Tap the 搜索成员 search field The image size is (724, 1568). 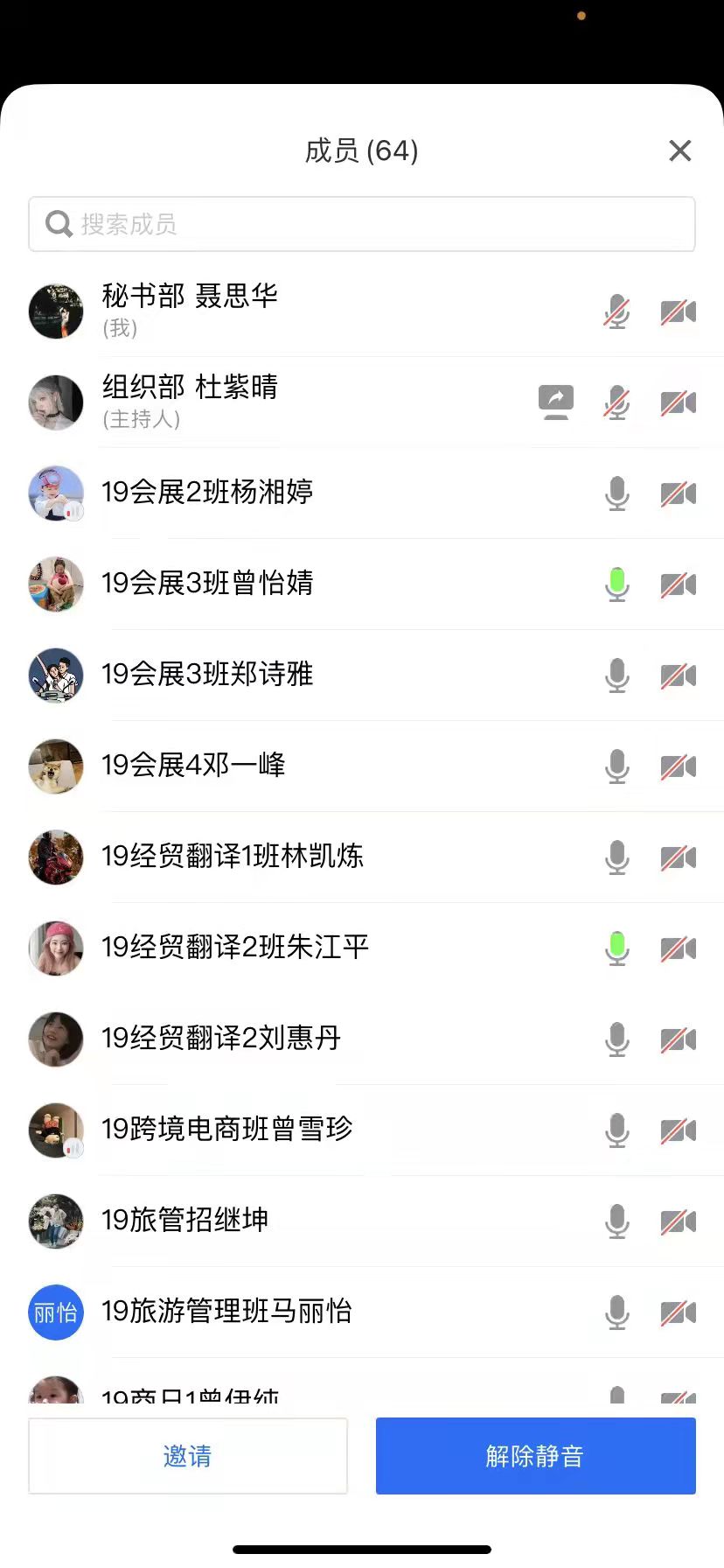[x=362, y=224]
